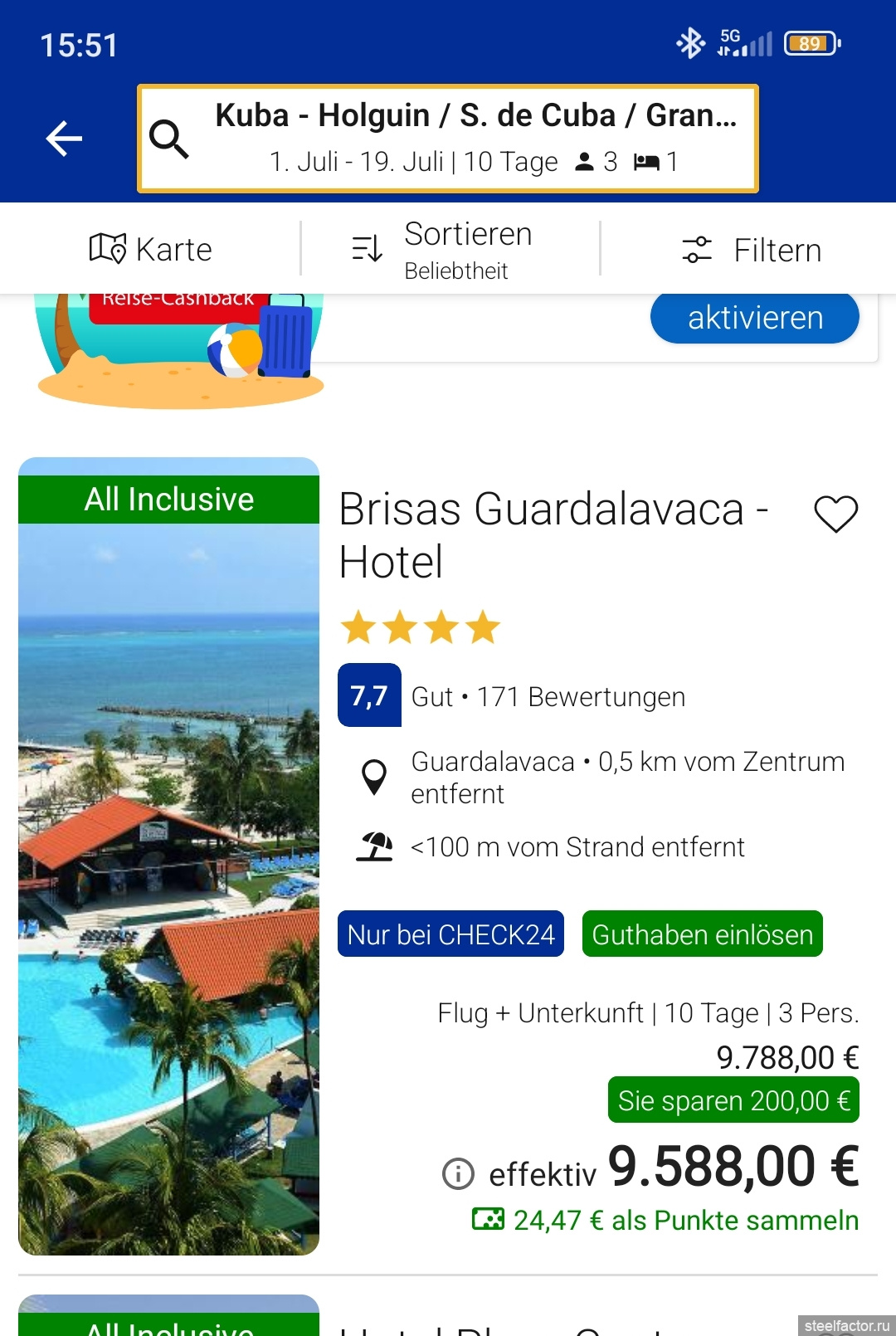
Task: Open Sortieren sorting options
Action: (x=449, y=249)
